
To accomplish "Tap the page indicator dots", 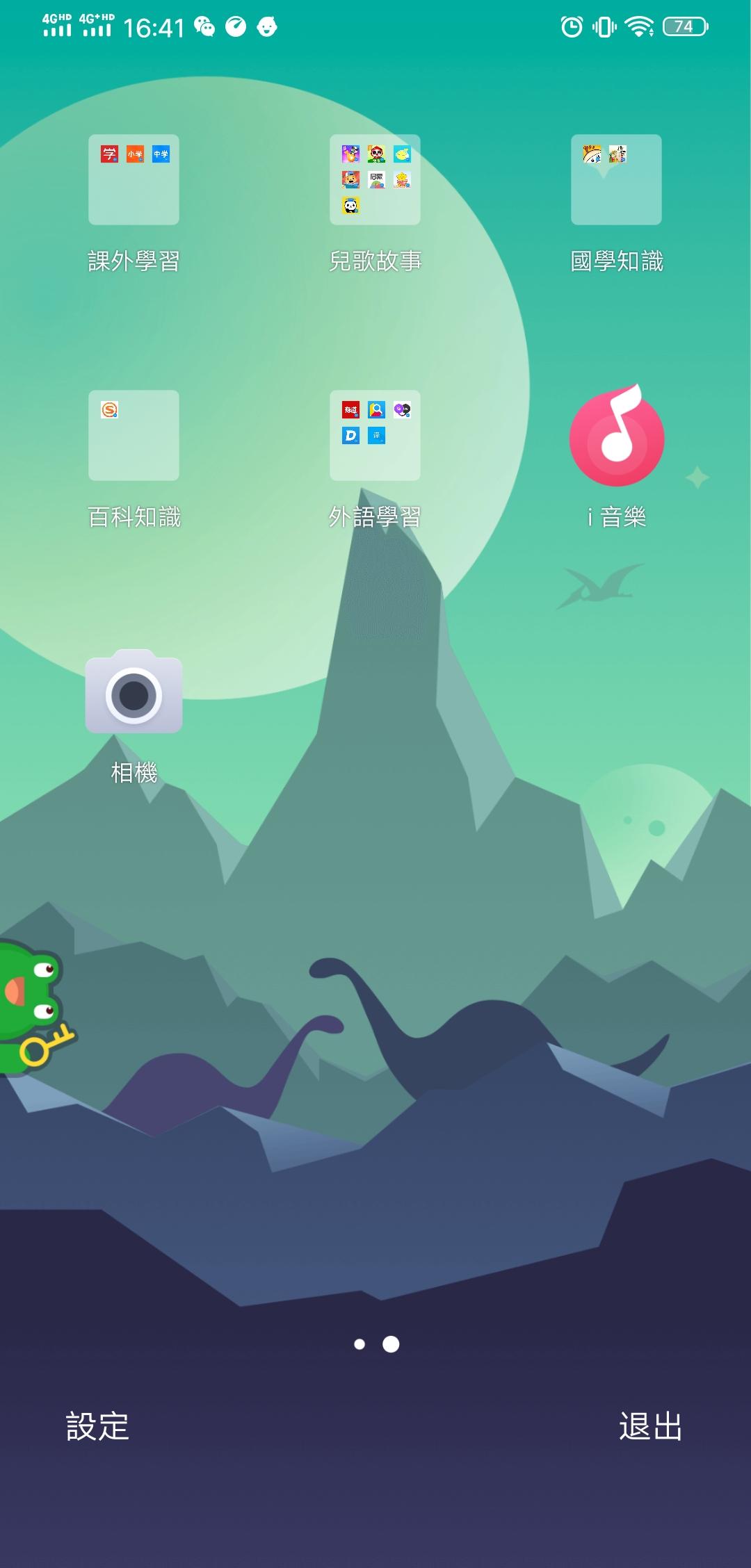I will point(375,1344).
